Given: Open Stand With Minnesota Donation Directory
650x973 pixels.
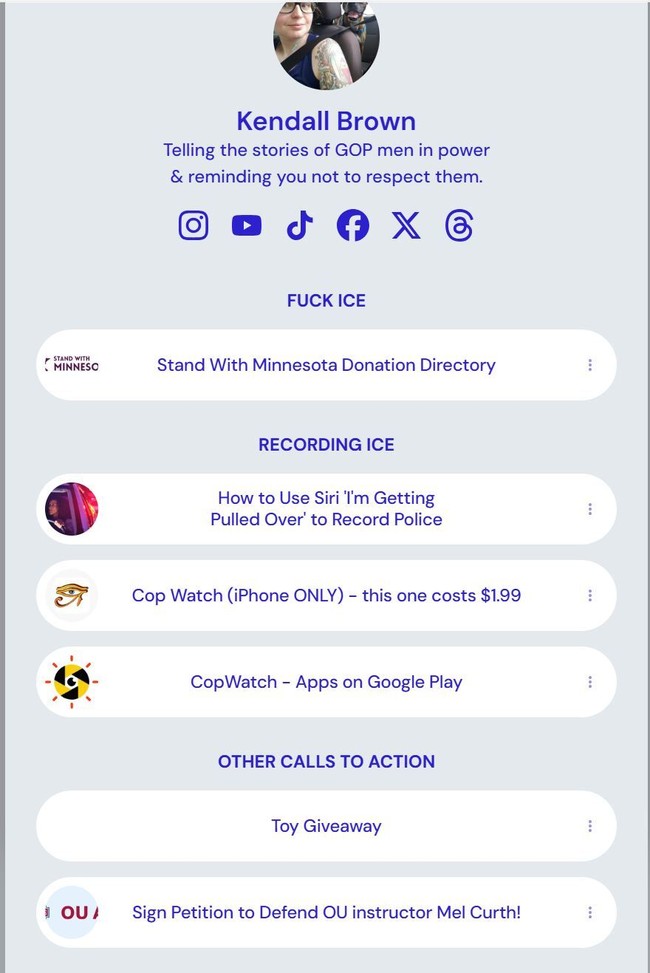Looking at the screenshot, I should coord(326,365).
